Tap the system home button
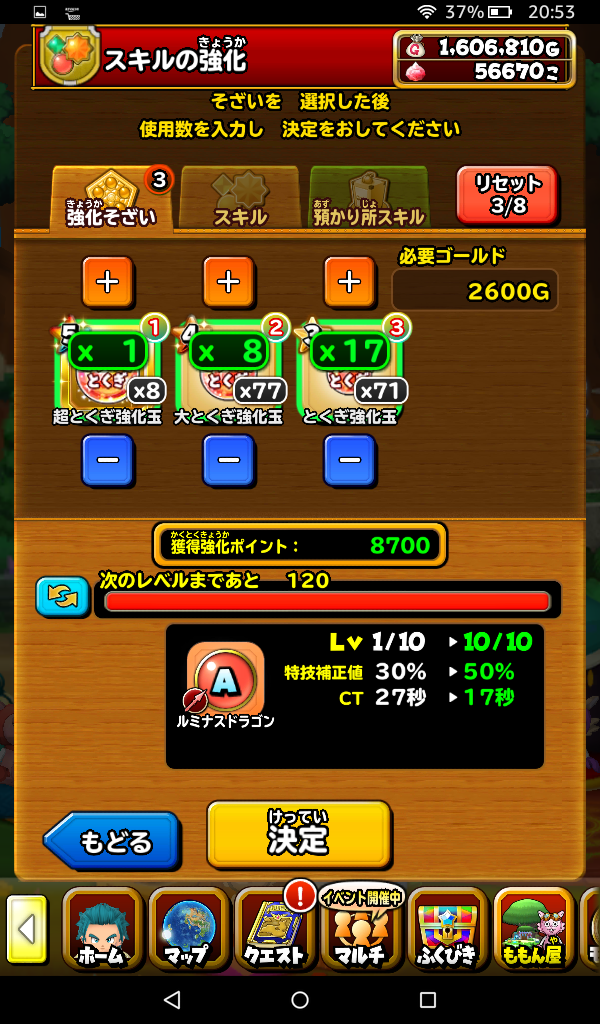Screen dimensions: 600x1024 tap(300, 999)
